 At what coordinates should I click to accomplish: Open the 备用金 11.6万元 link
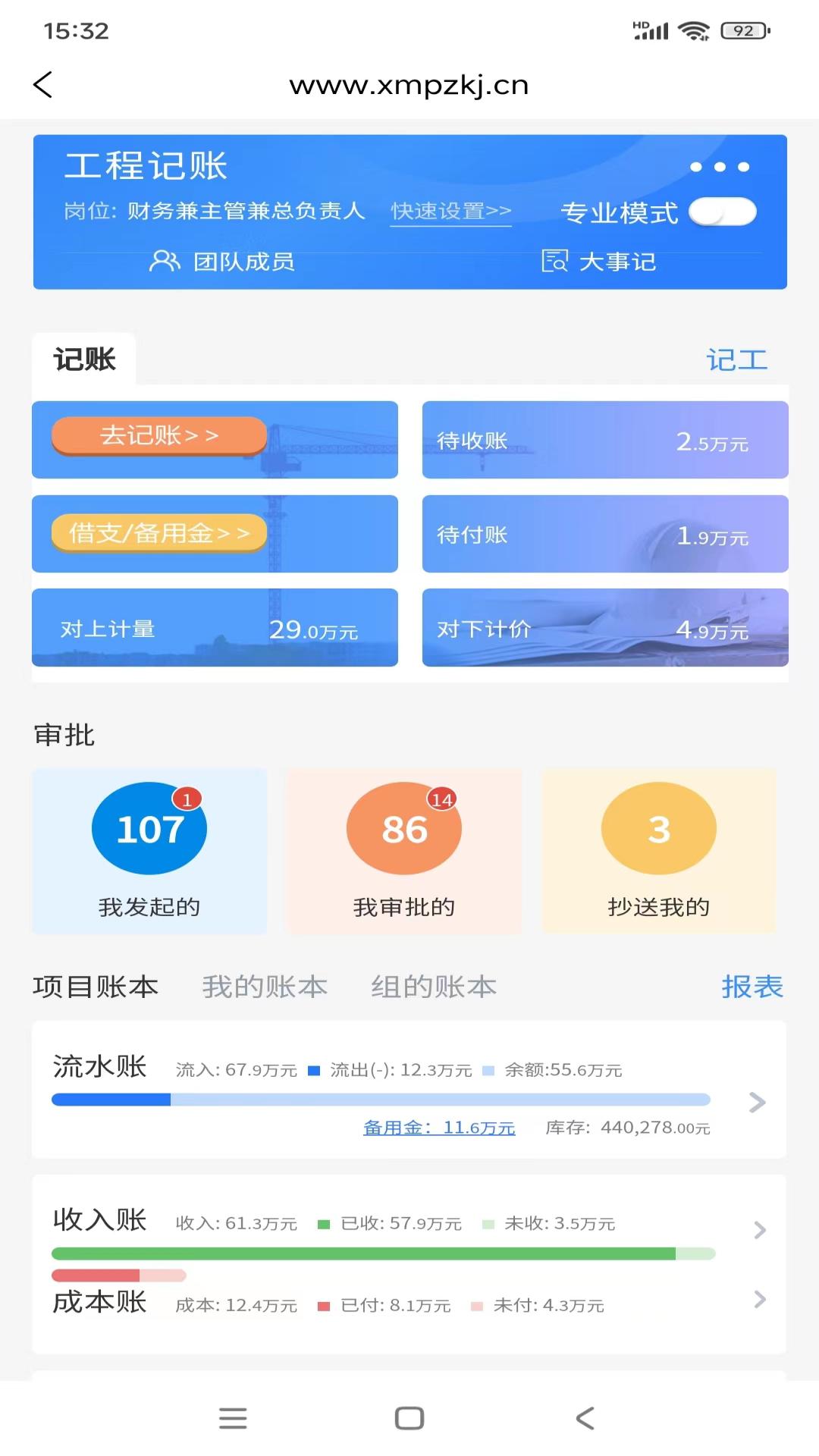coord(438,1128)
